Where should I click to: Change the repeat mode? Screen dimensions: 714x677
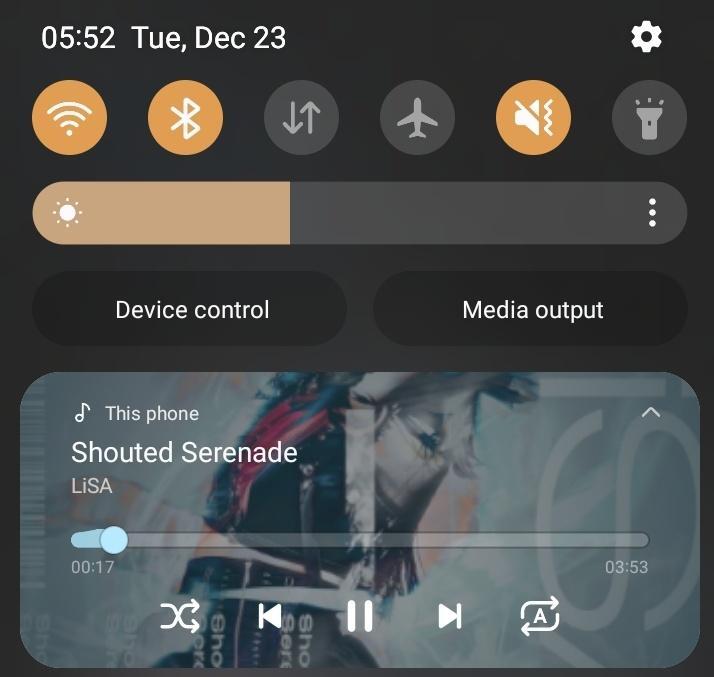pyautogui.click(x=540, y=616)
